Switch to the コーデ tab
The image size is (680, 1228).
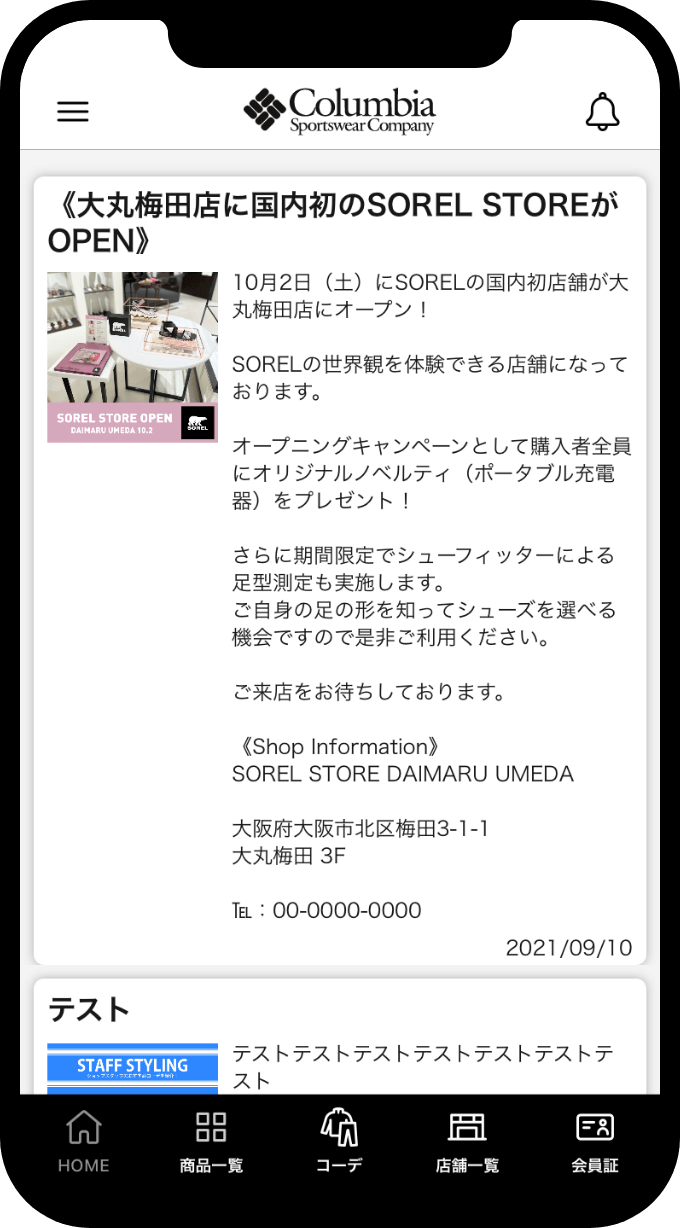click(x=339, y=1142)
